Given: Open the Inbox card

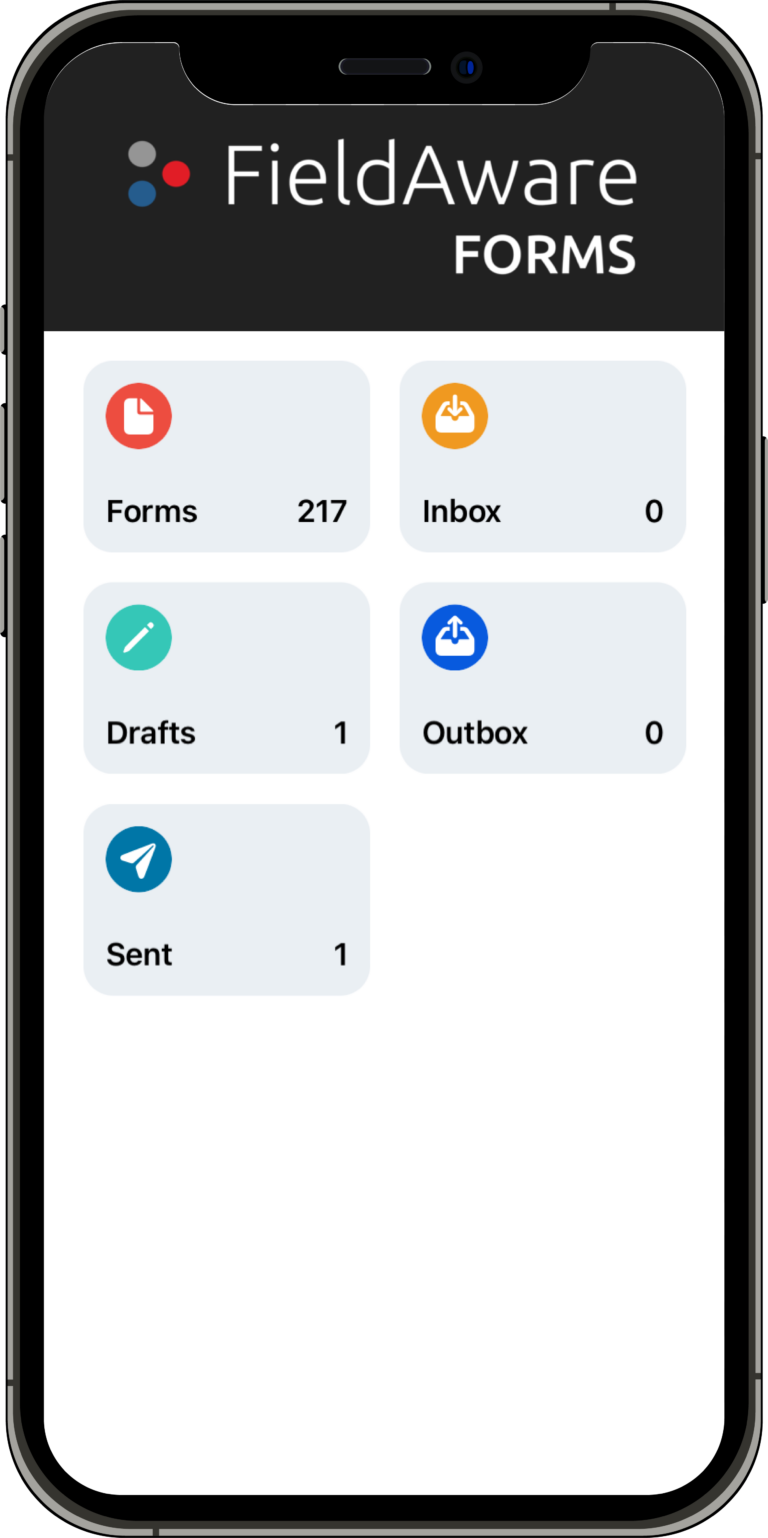Looking at the screenshot, I should coord(542,456).
